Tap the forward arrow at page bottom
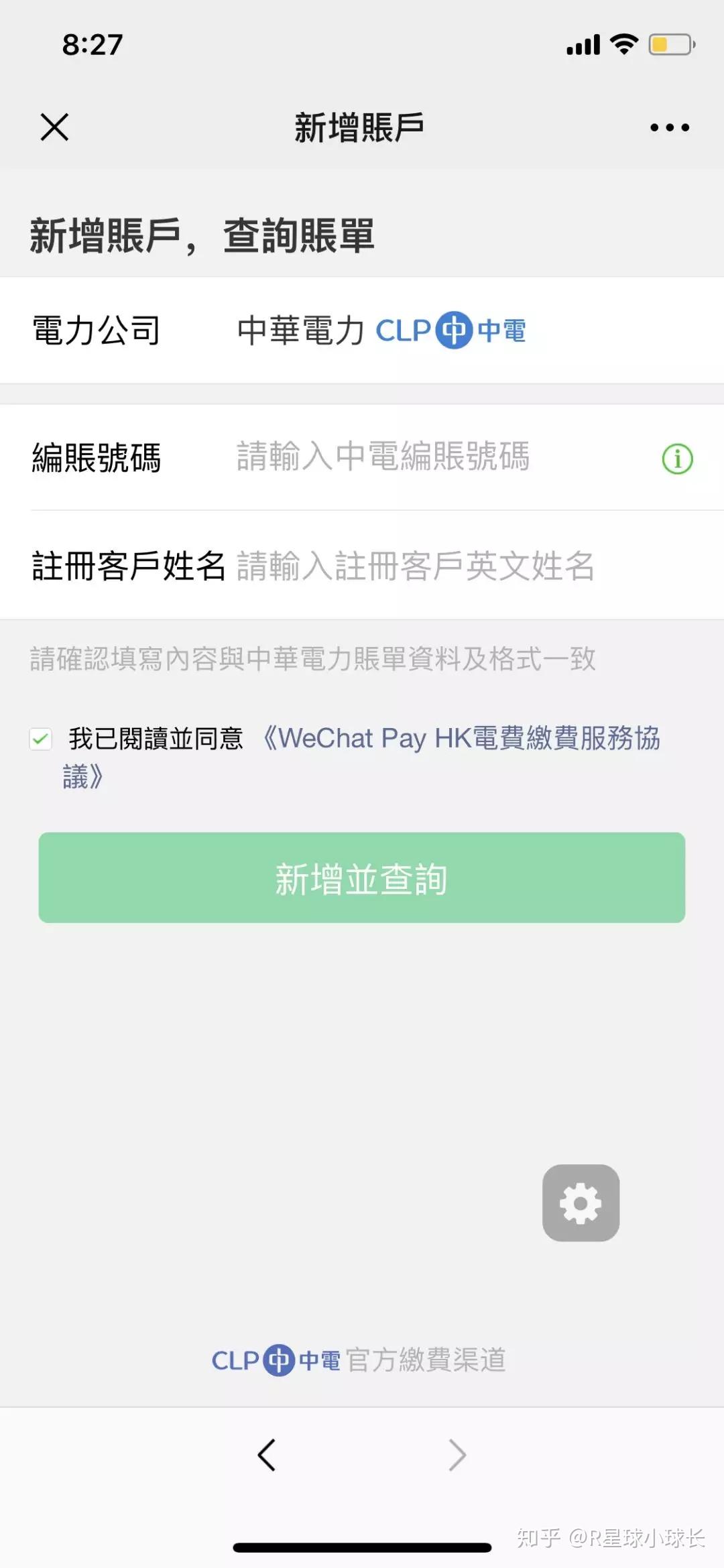Image resolution: width=724 pixels, height=1568 pixels. [x=457, y=1455]
